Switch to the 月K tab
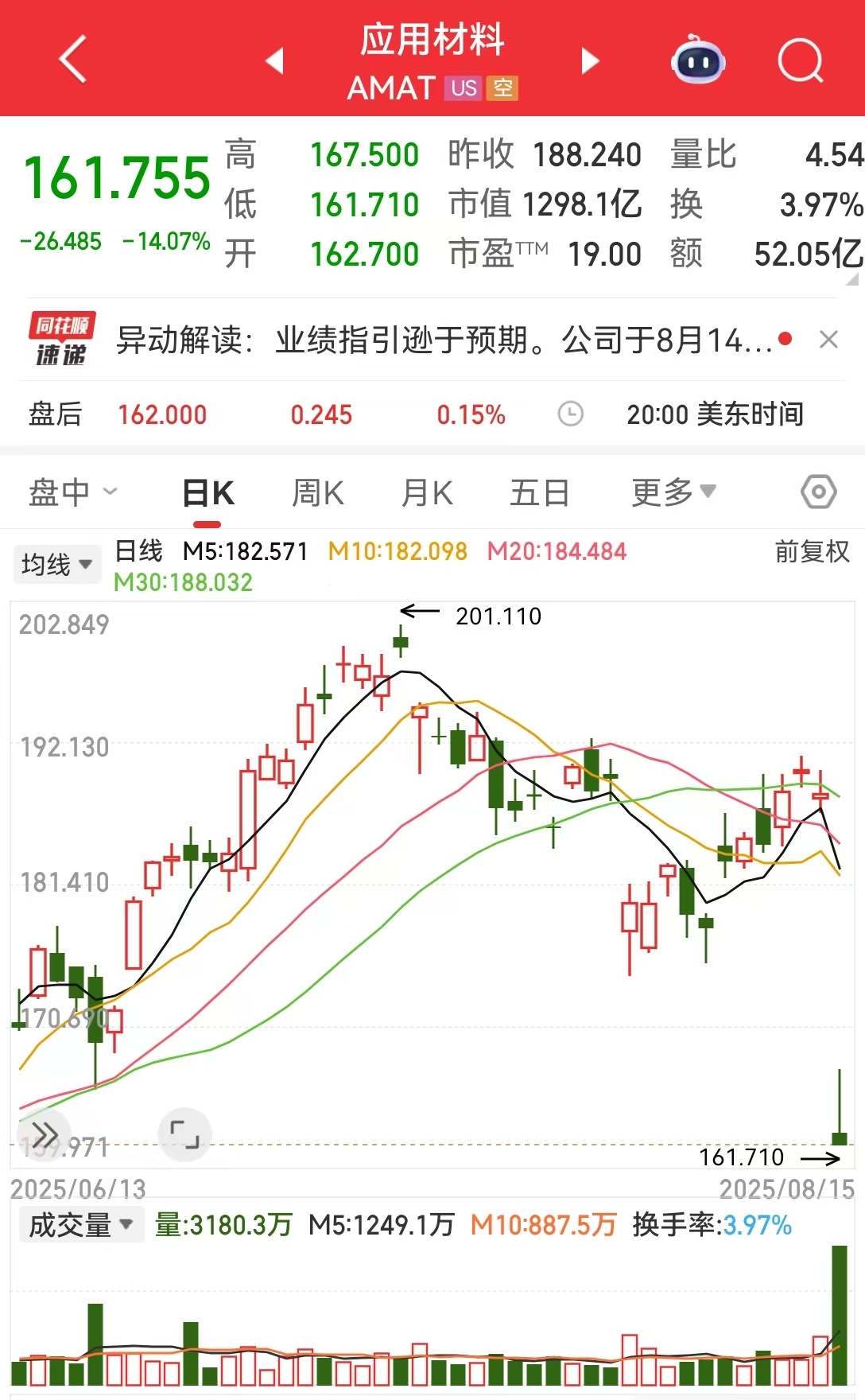 pos(426,492)
